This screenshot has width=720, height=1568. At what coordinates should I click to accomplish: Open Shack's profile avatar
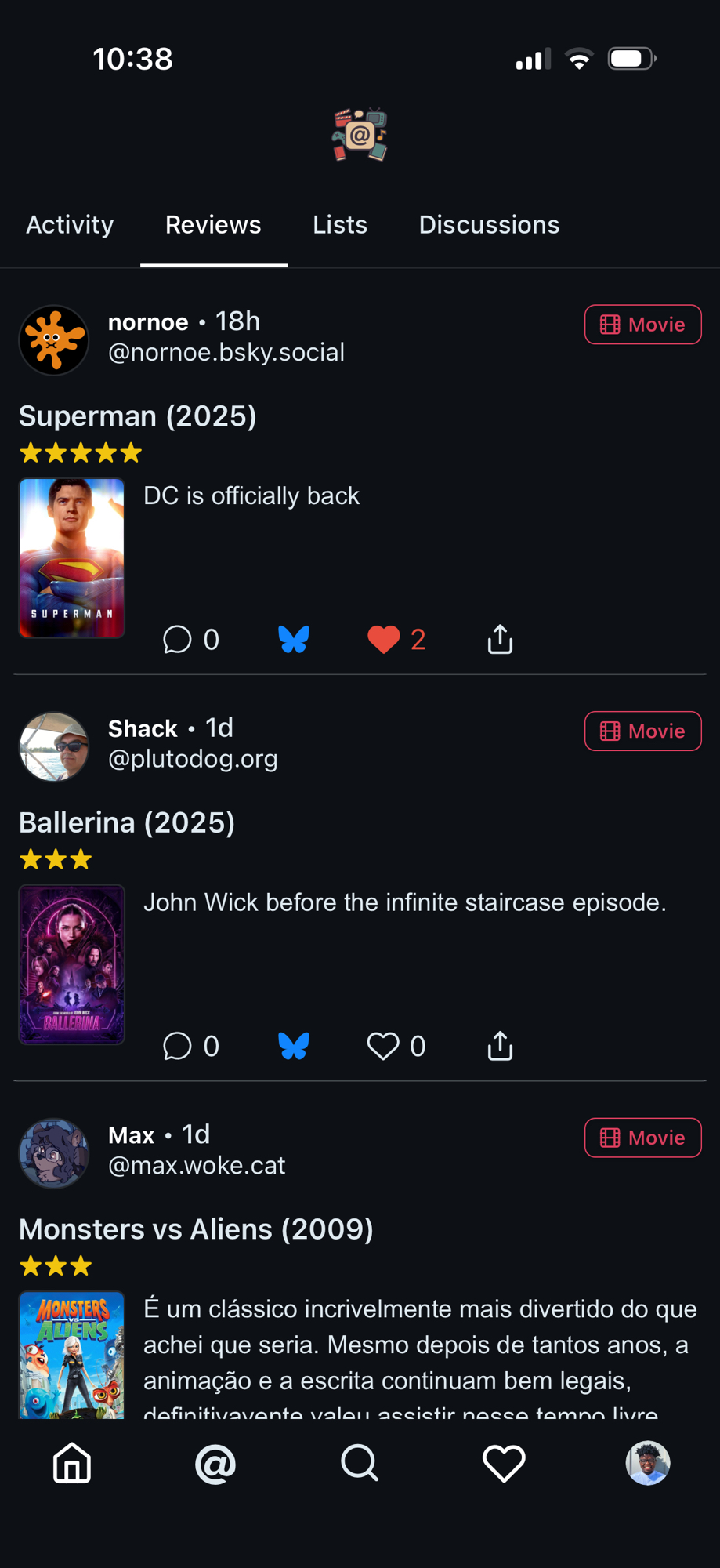tap(54, 746)
